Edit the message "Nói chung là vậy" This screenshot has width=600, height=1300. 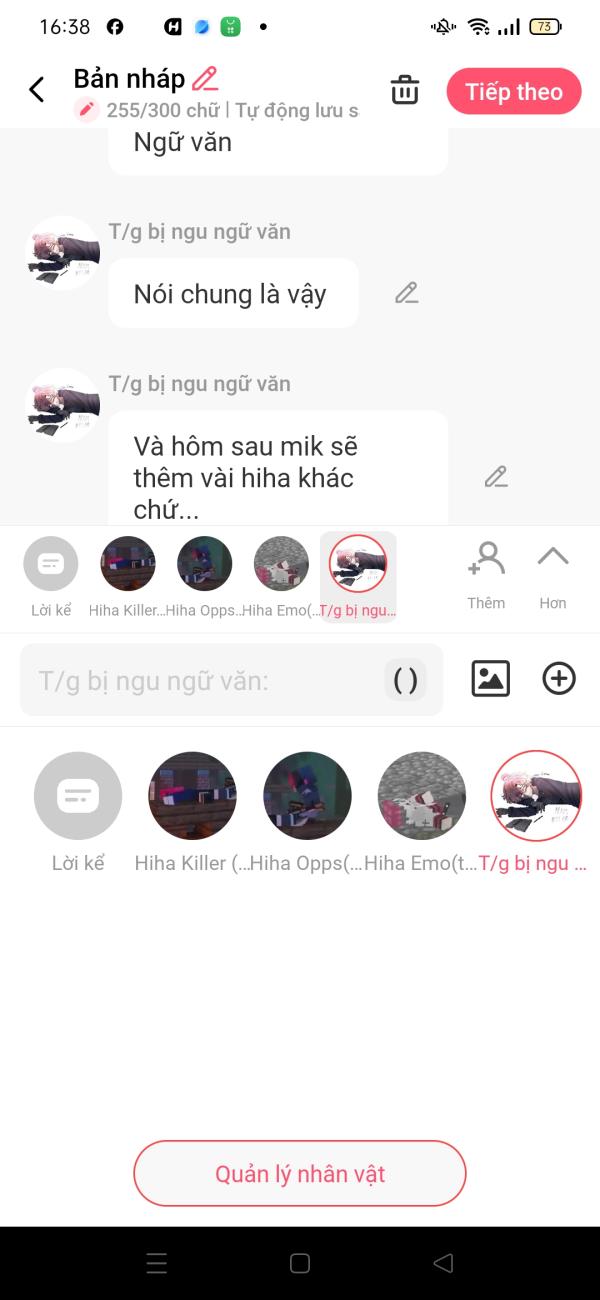pos(406,293)
